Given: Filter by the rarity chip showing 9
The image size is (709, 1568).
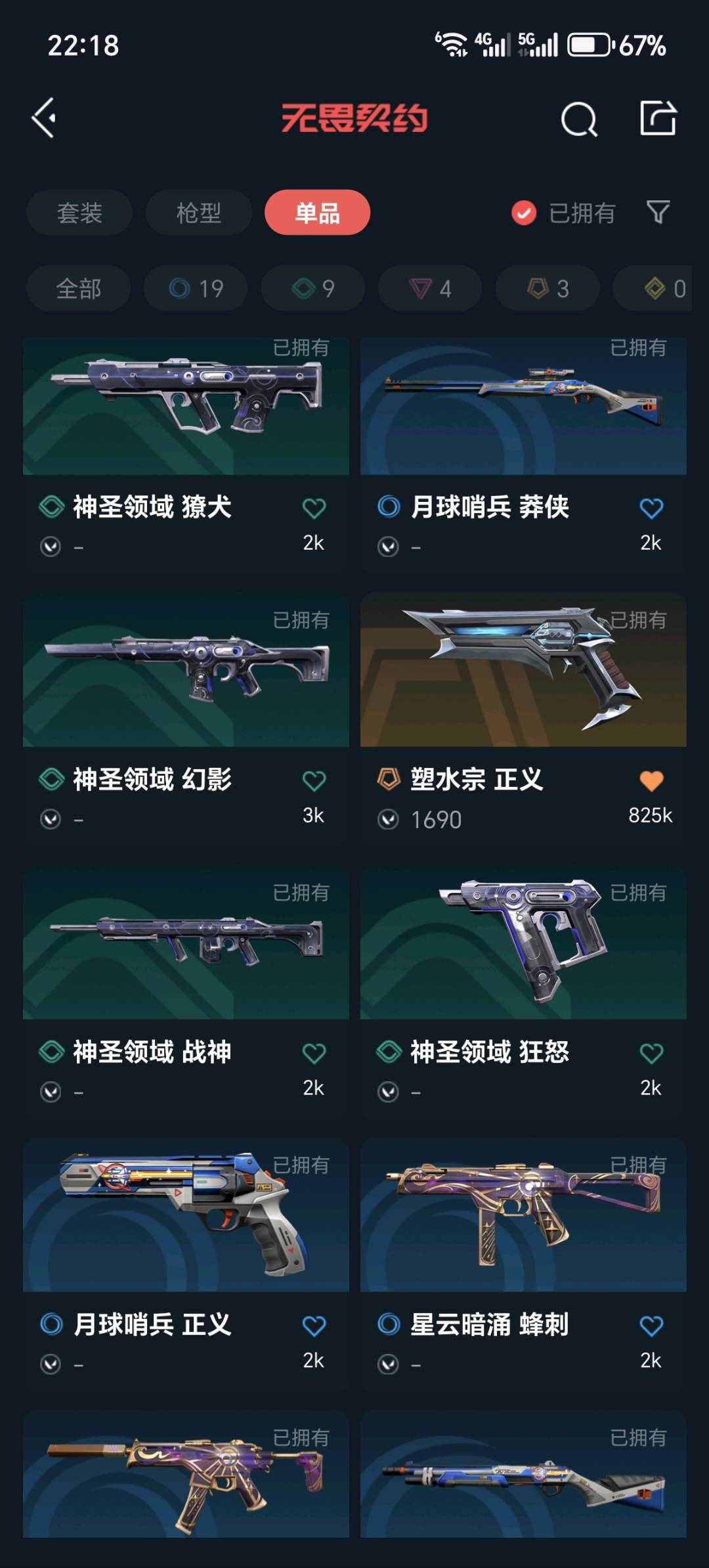Looking at the screenshot, I should 313,288.
